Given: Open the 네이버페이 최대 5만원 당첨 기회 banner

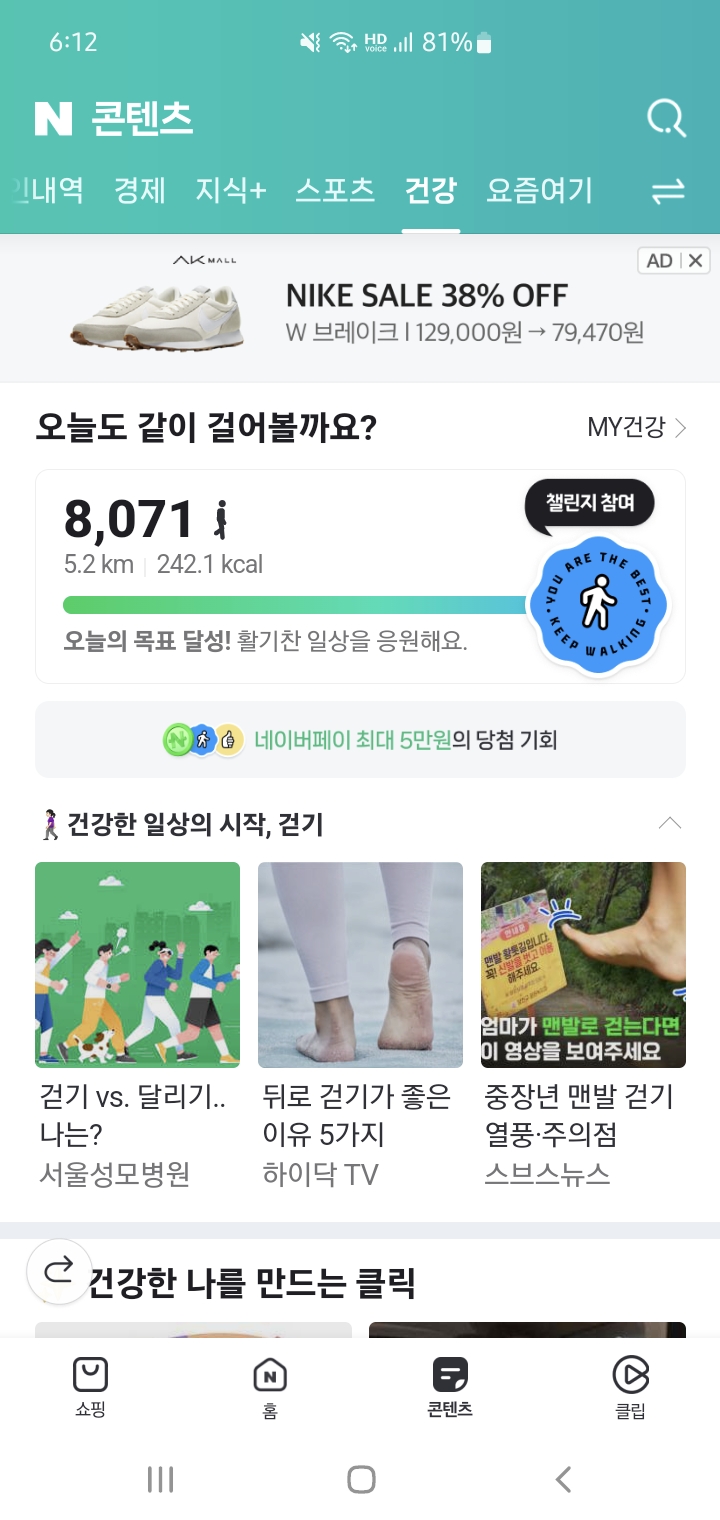Looking at the screenshot, I should tap(360, 740).
